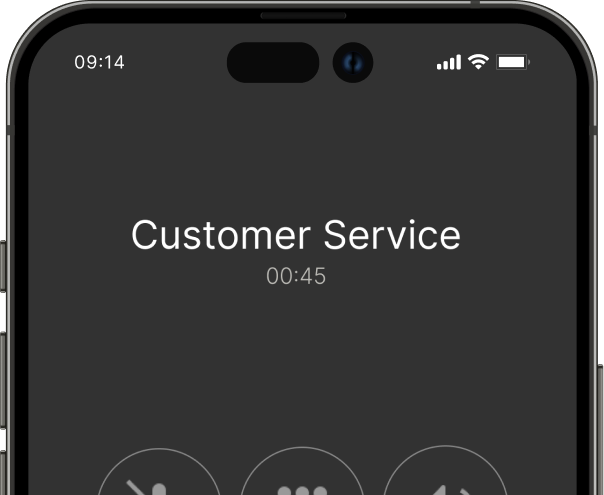Mute the microphone on this call
Viewport: 604px width, 495px height.
click(x=159, y=481)
